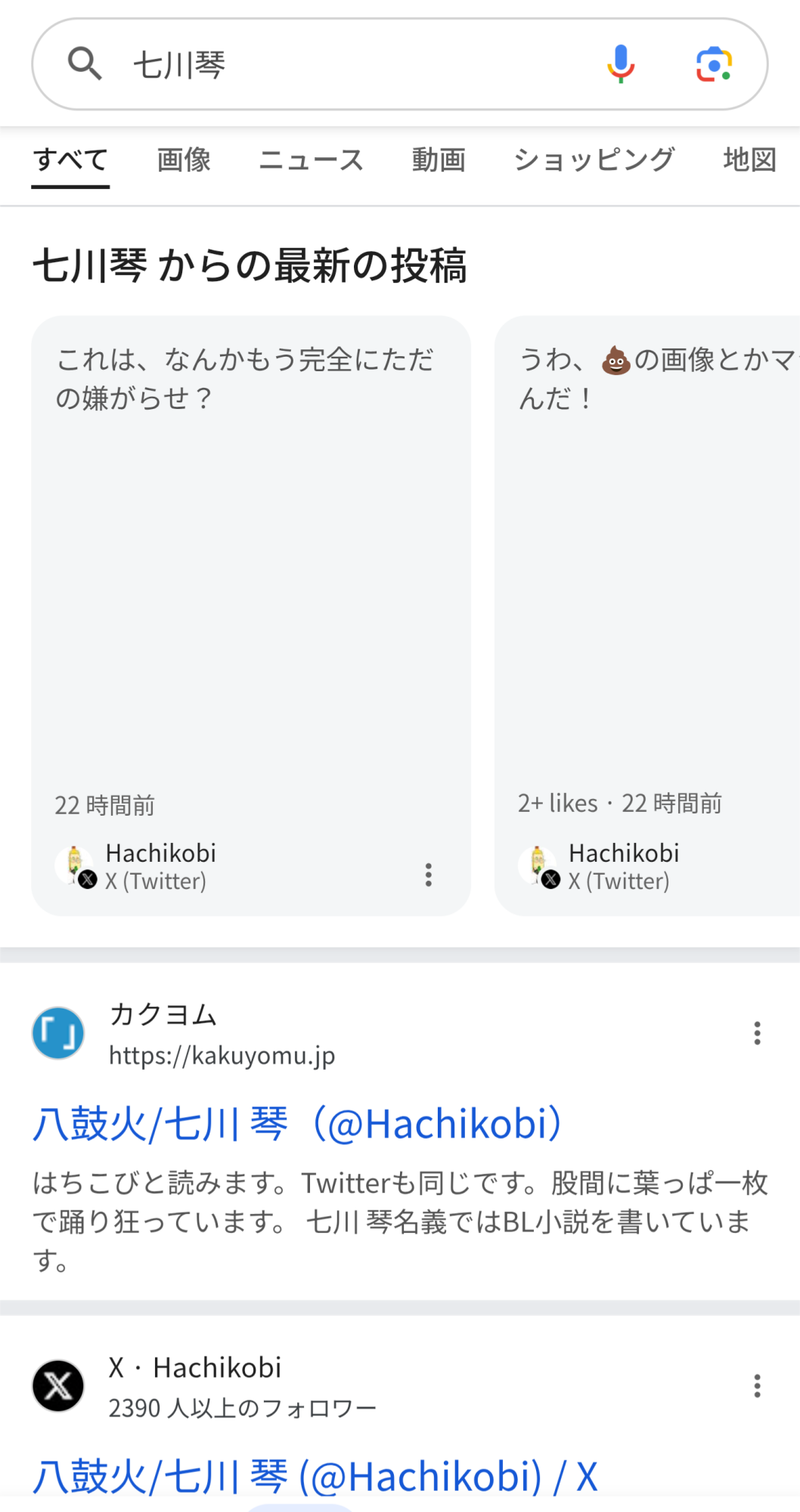Open the X result 八鼓火/七川 琴 (@Hachikobi) / X

[315, 1476]
